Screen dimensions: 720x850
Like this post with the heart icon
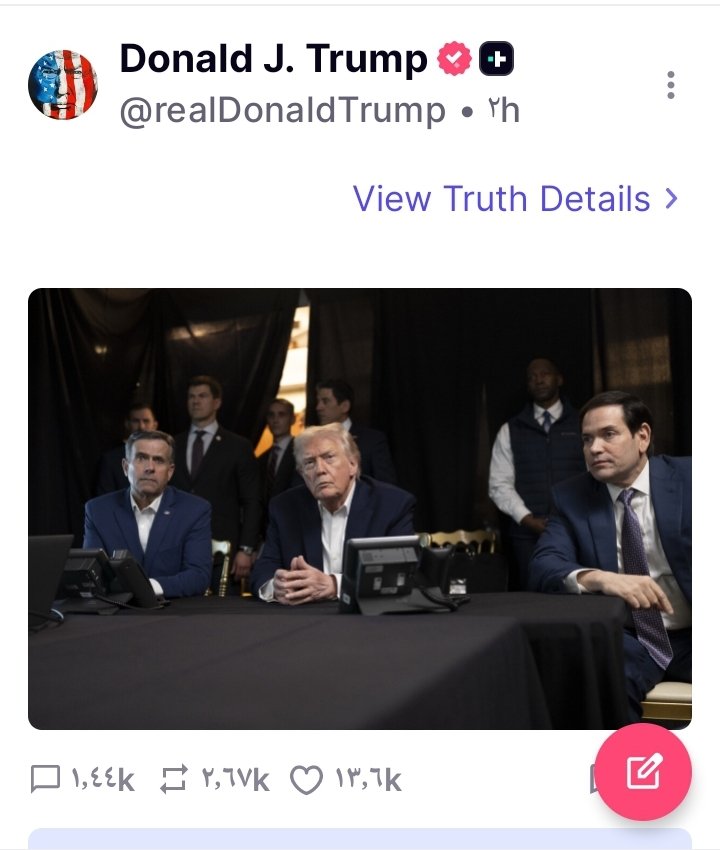tap(304, 779)
